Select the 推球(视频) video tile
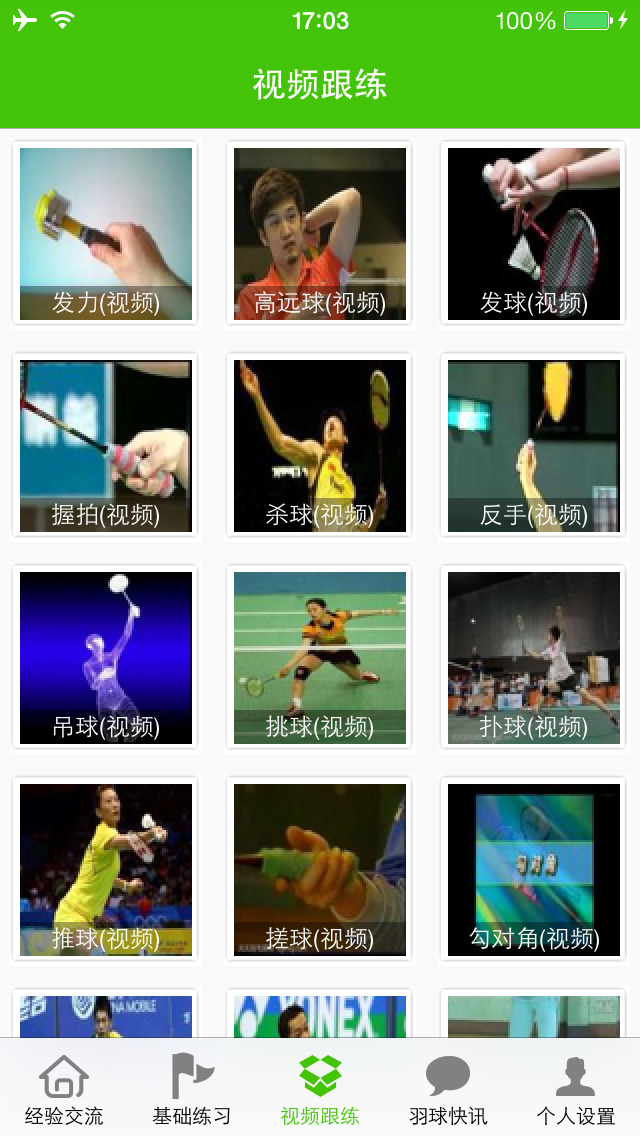 point(106,870)
